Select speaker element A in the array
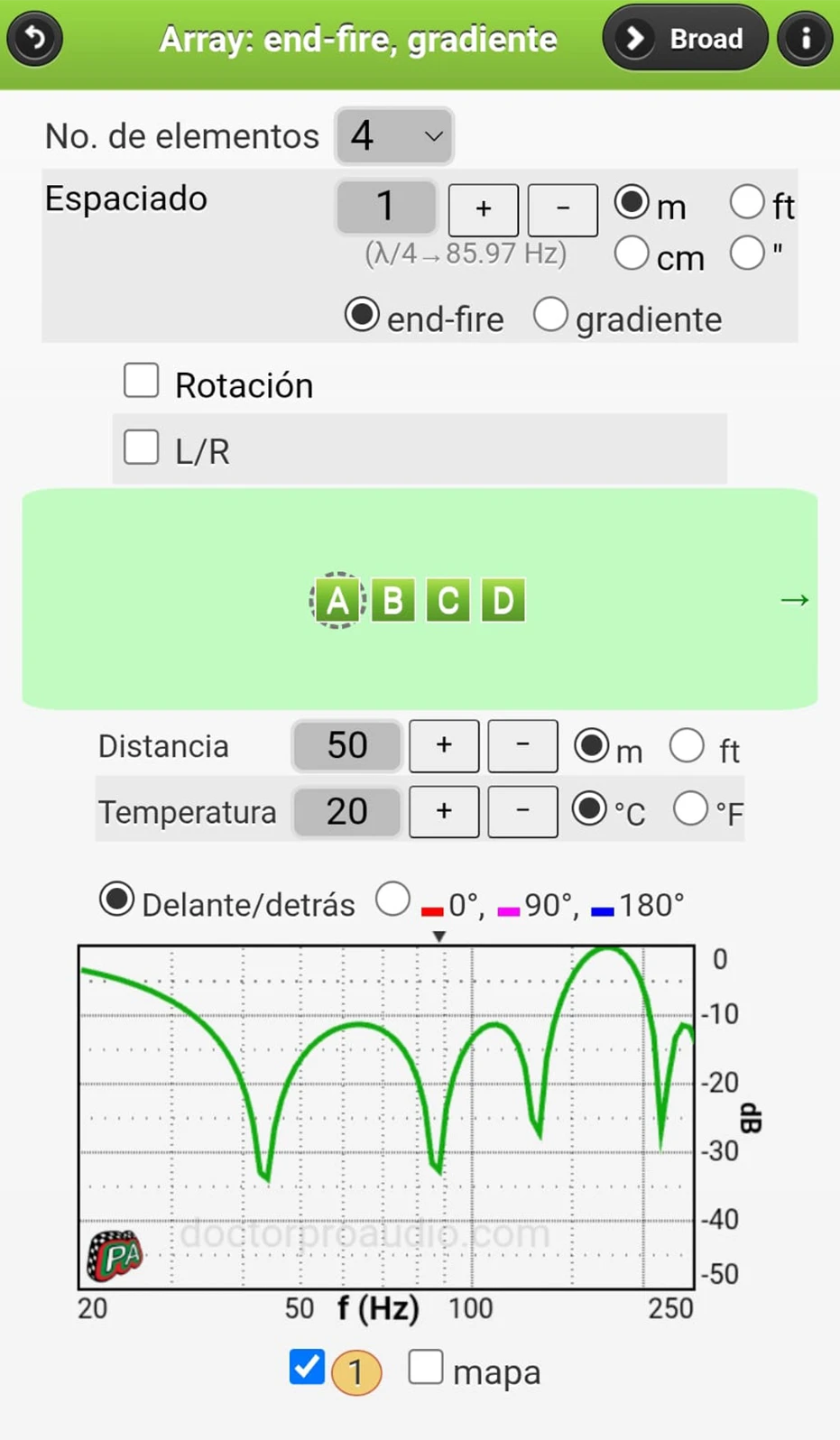 337,599
